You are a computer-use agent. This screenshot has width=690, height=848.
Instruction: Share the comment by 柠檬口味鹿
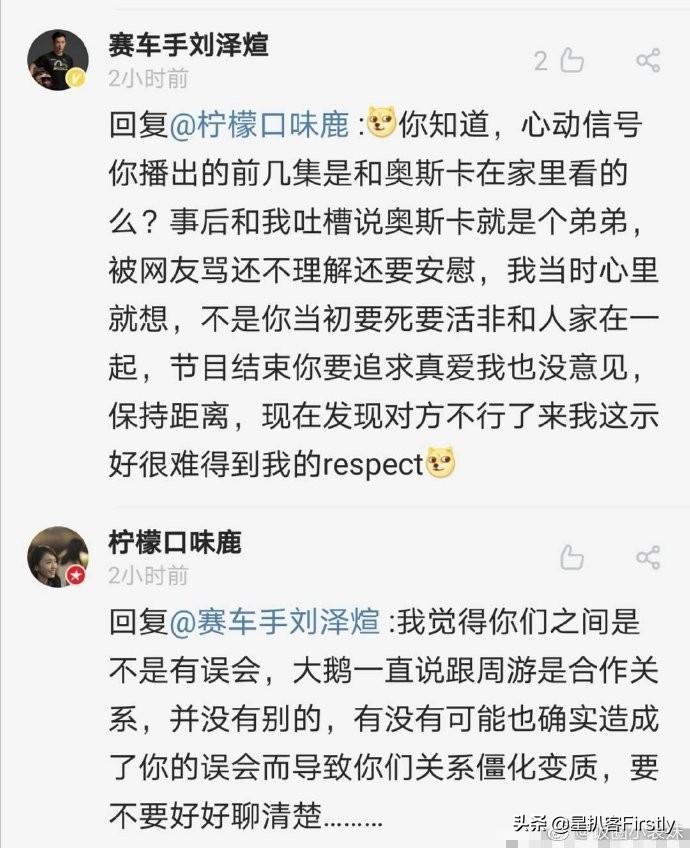[648, 557]
